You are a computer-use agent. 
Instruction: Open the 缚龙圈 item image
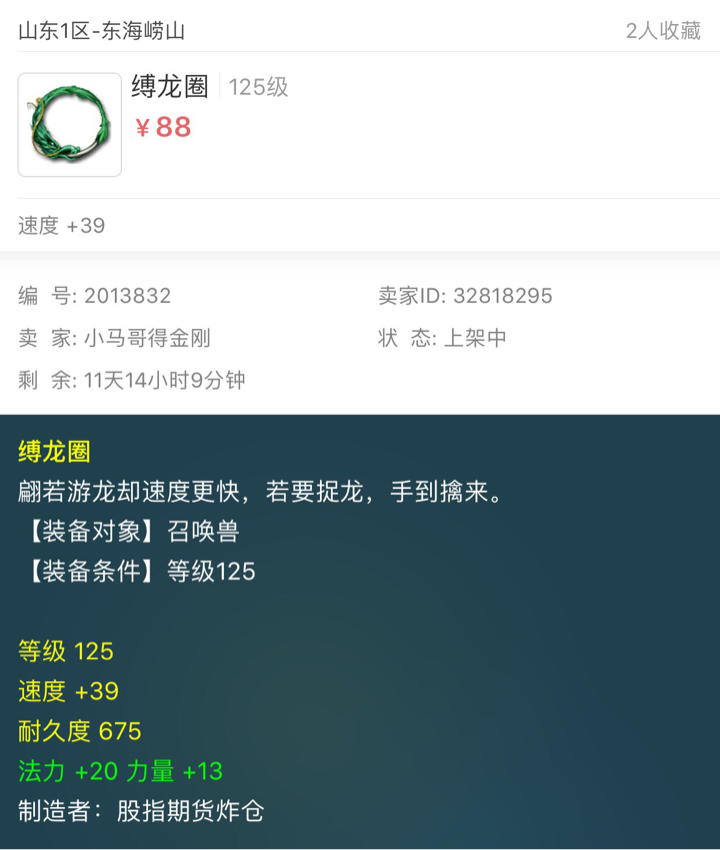(x=69, y=125)
